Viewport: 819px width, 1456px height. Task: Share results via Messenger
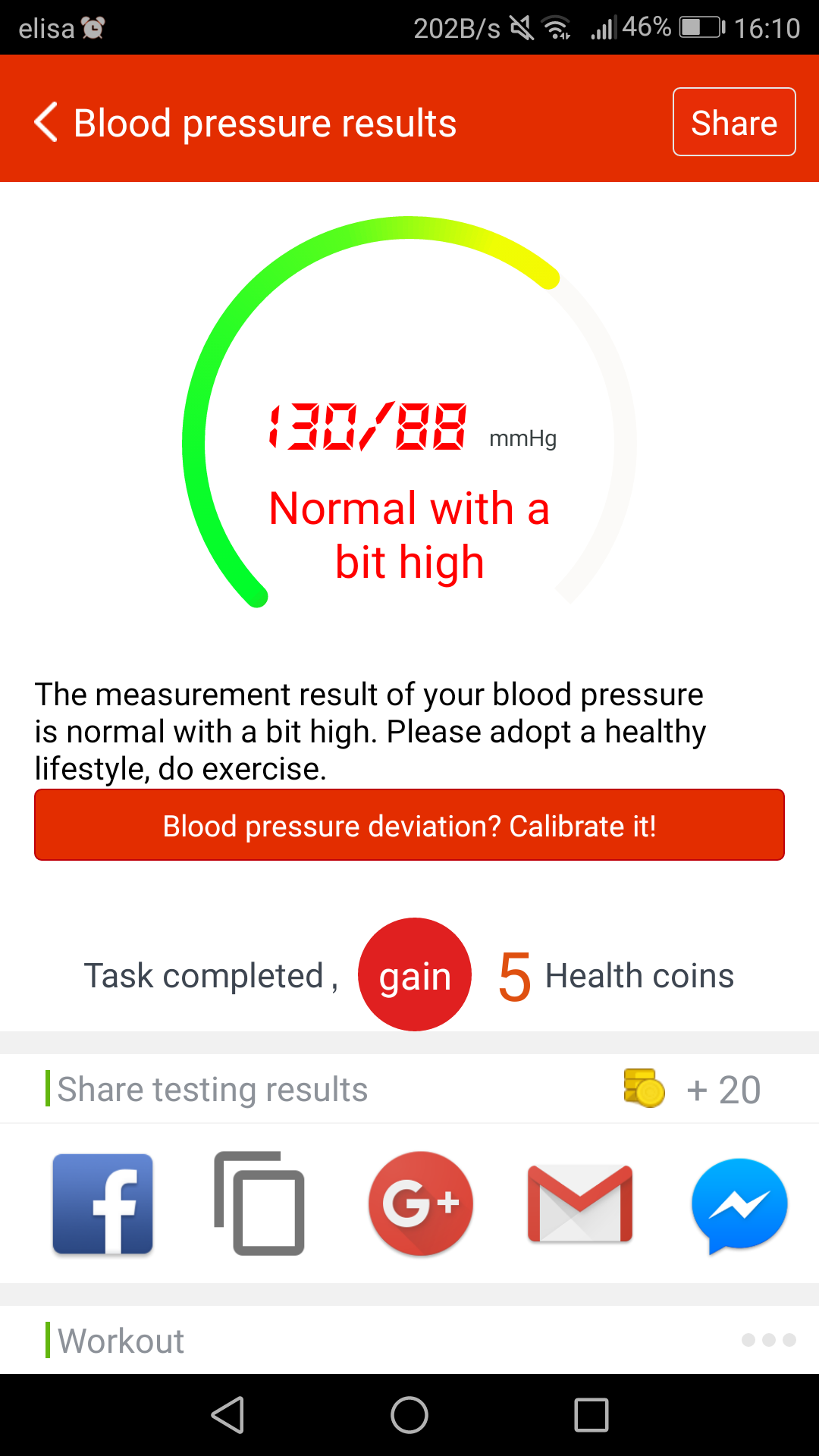click(x=739, y=1205)
